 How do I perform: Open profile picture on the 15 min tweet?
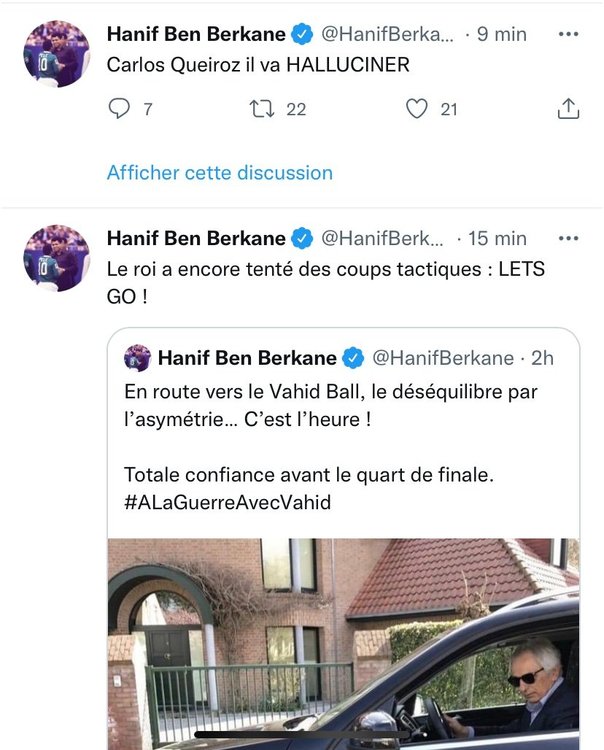pos(56,258)
